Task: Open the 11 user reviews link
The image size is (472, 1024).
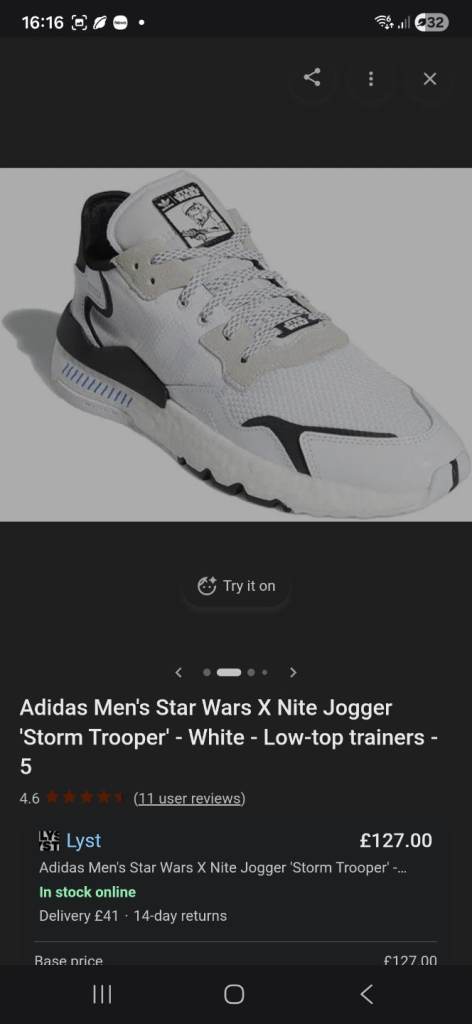Action: (189, 798)
